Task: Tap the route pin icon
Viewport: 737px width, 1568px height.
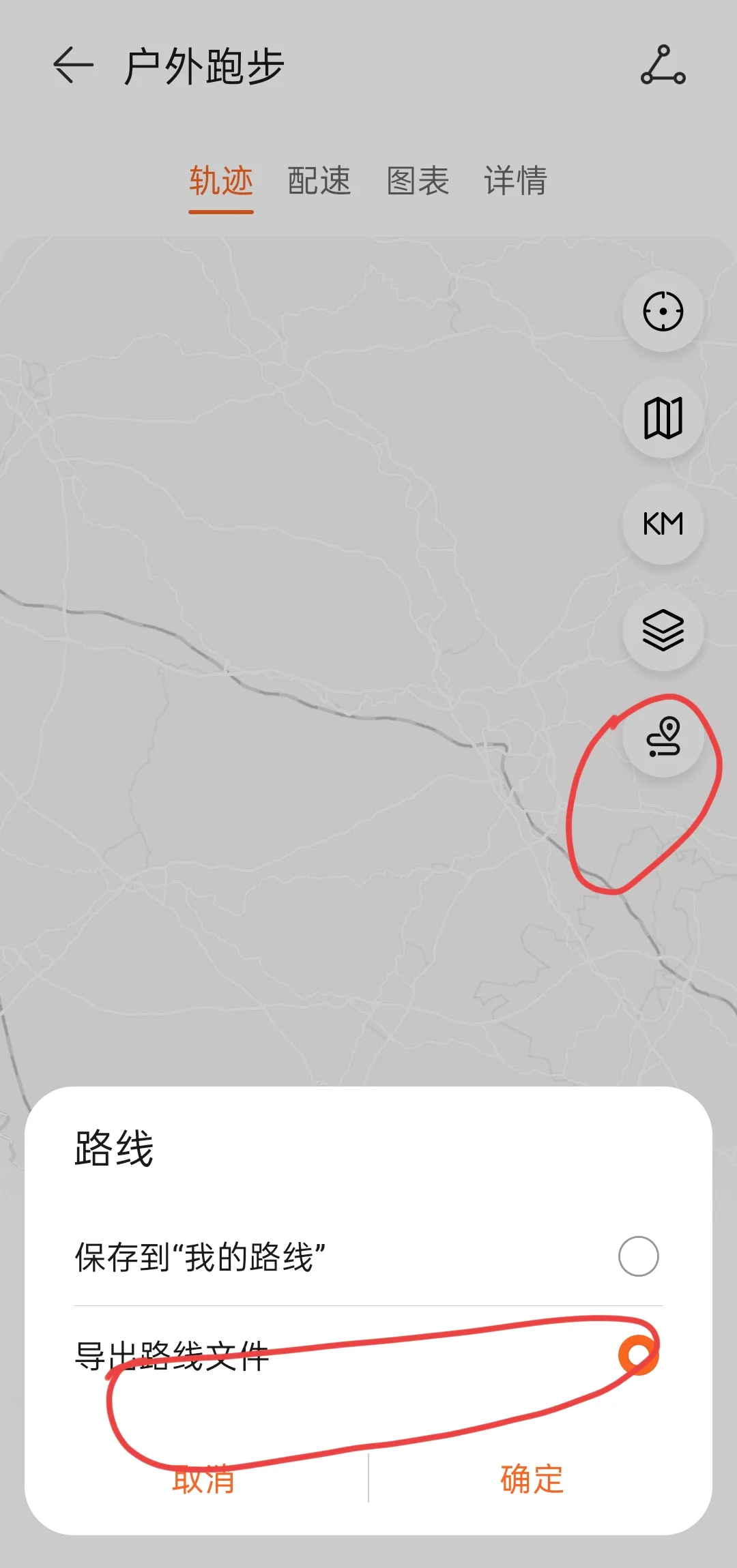Action: click(663, 737)
